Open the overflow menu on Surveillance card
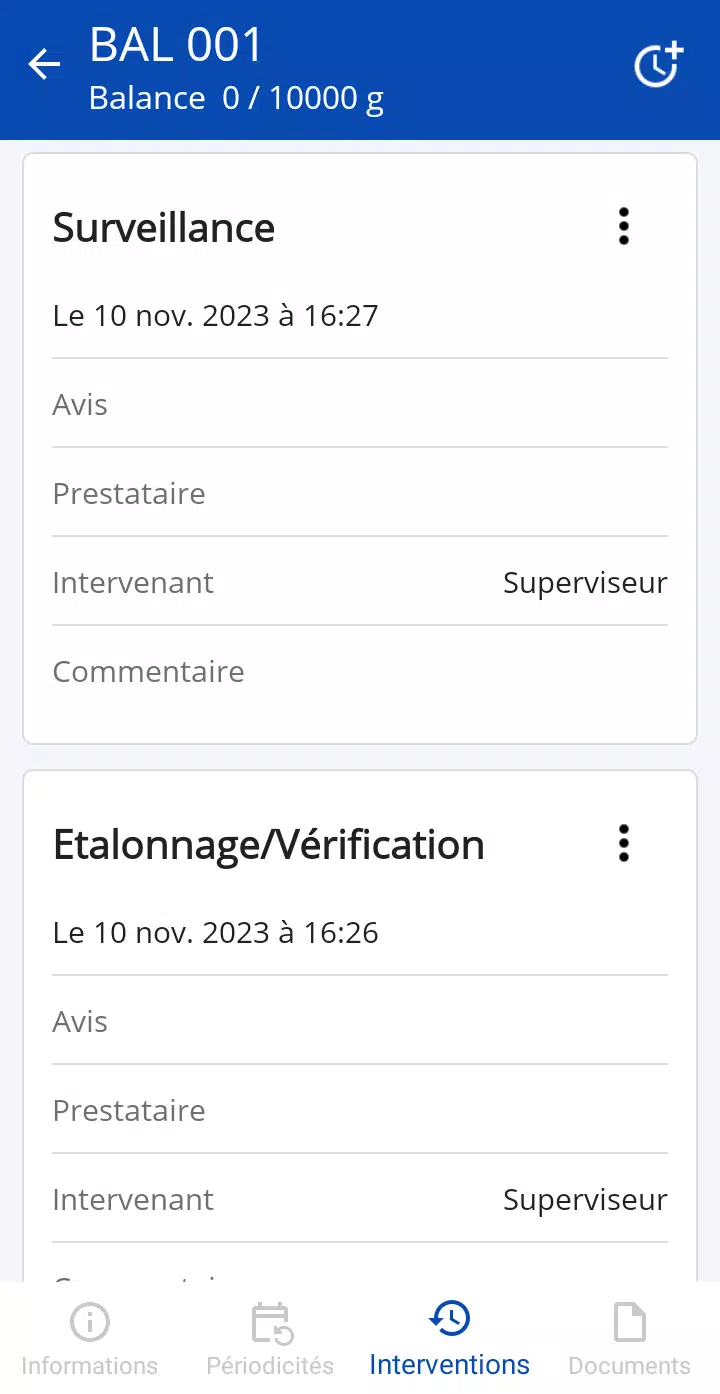 (x=624, y=227)
